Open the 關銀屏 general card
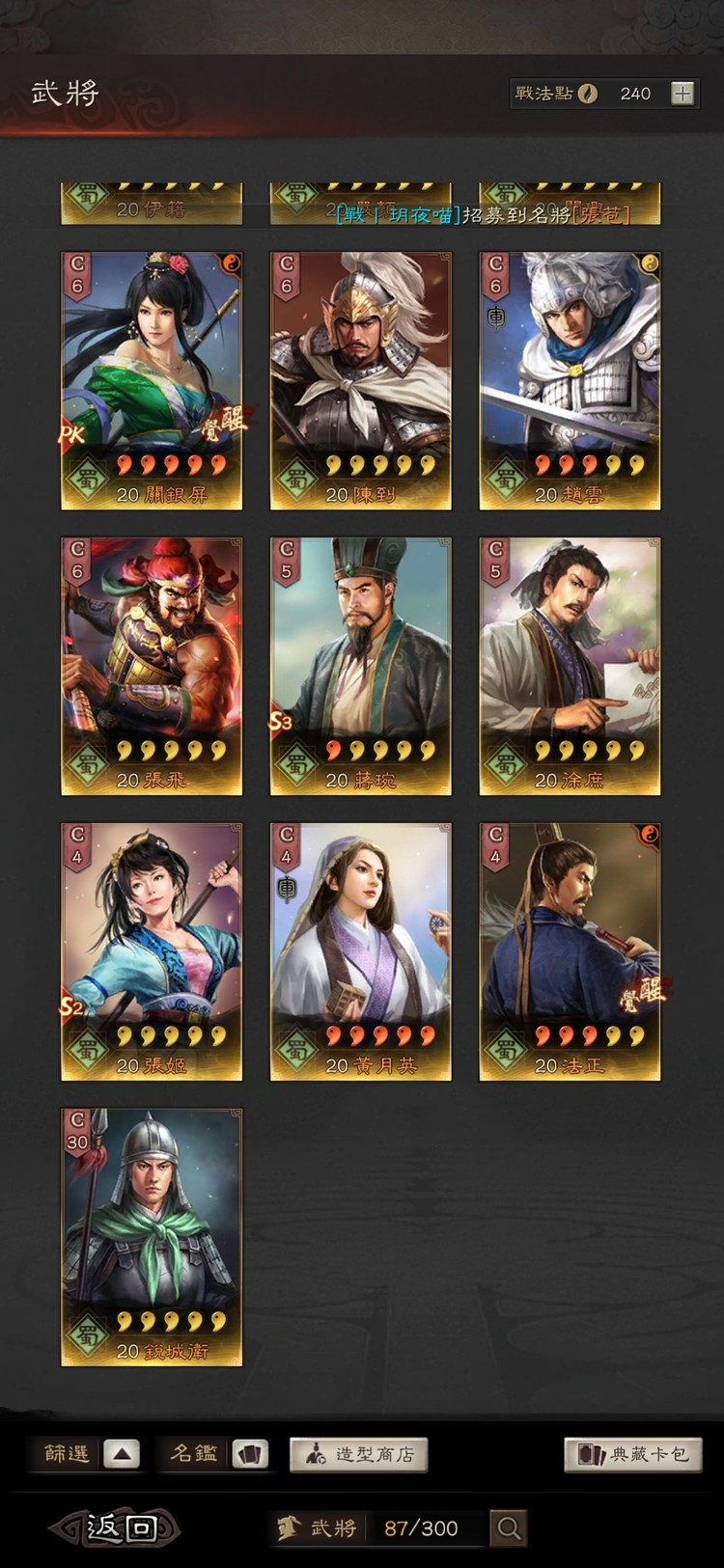 click(152, 380)
